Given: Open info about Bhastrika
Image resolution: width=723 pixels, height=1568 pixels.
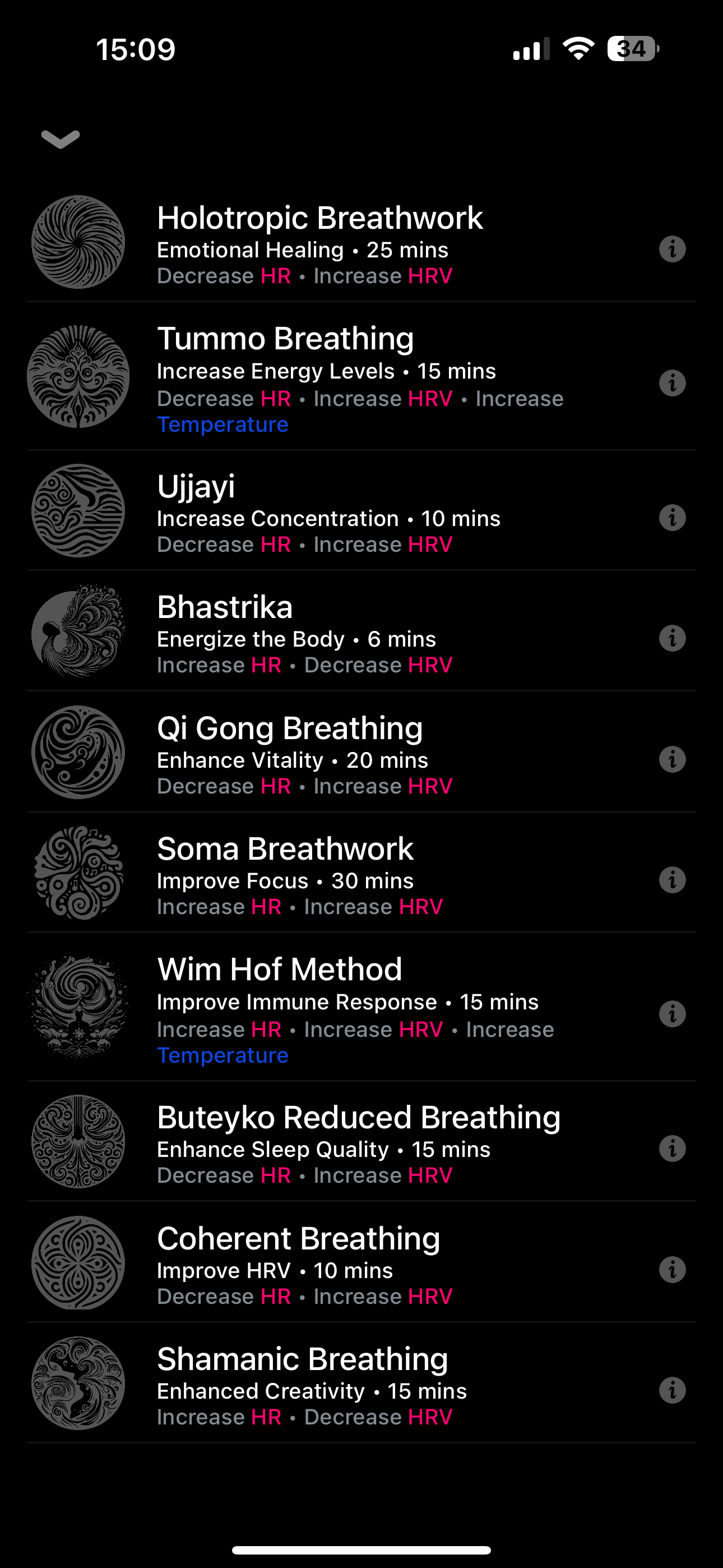Looking at the screenshot, I should 672,639.
